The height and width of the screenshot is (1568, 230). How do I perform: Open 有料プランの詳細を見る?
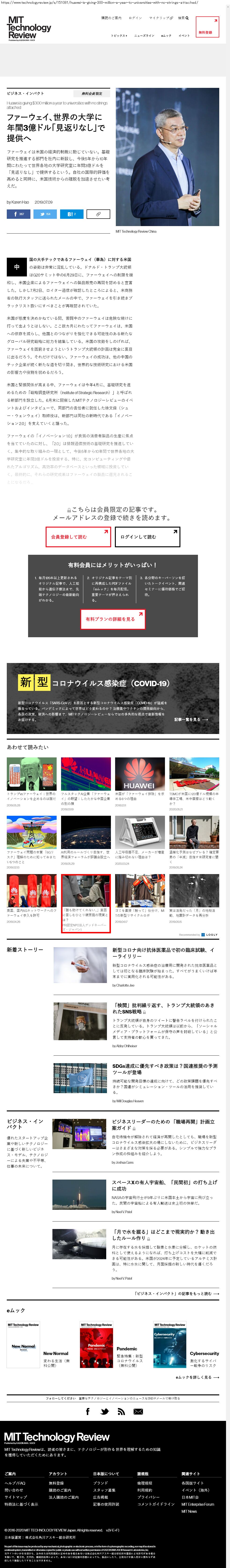point(113,619)
